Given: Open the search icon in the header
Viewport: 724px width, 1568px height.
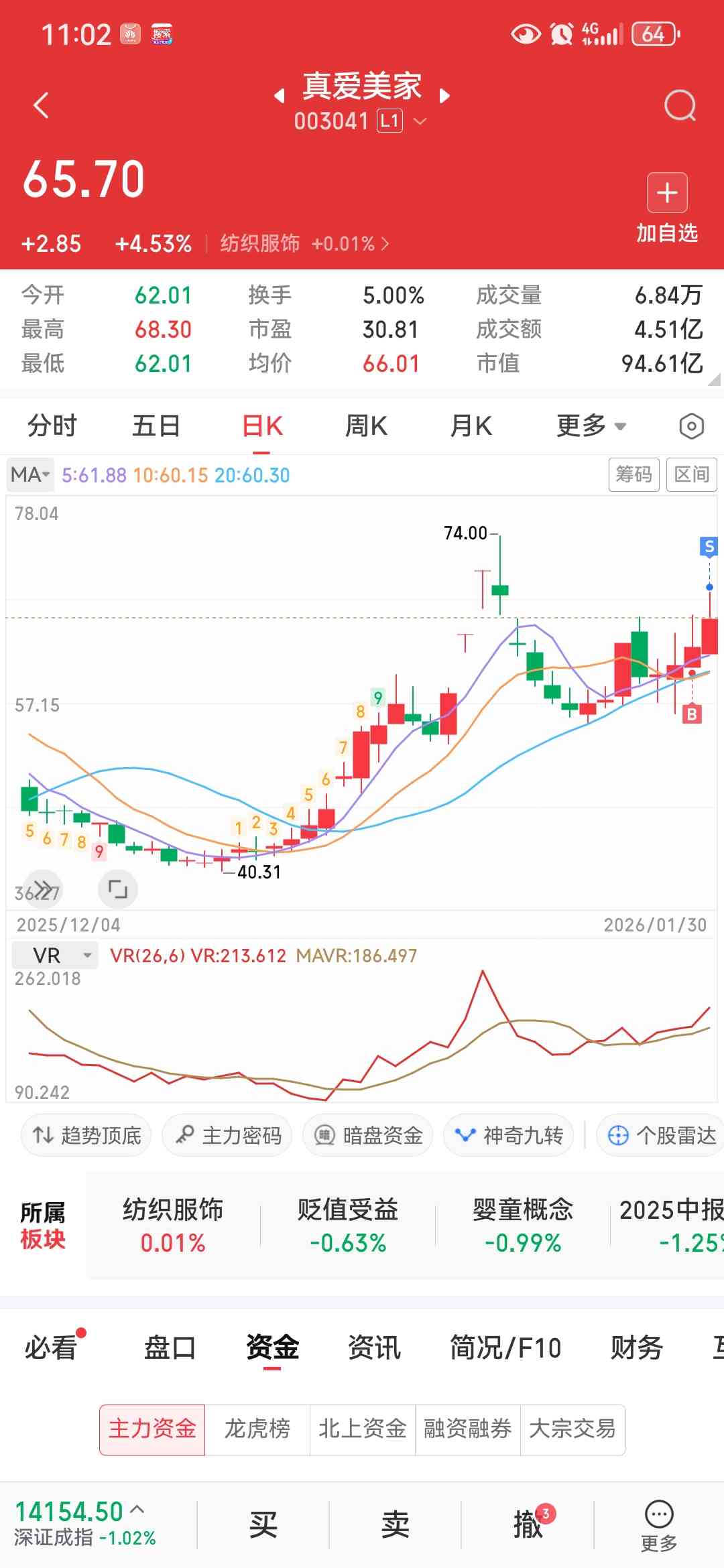Looking at the screenshot, I should tap(680, 106).
